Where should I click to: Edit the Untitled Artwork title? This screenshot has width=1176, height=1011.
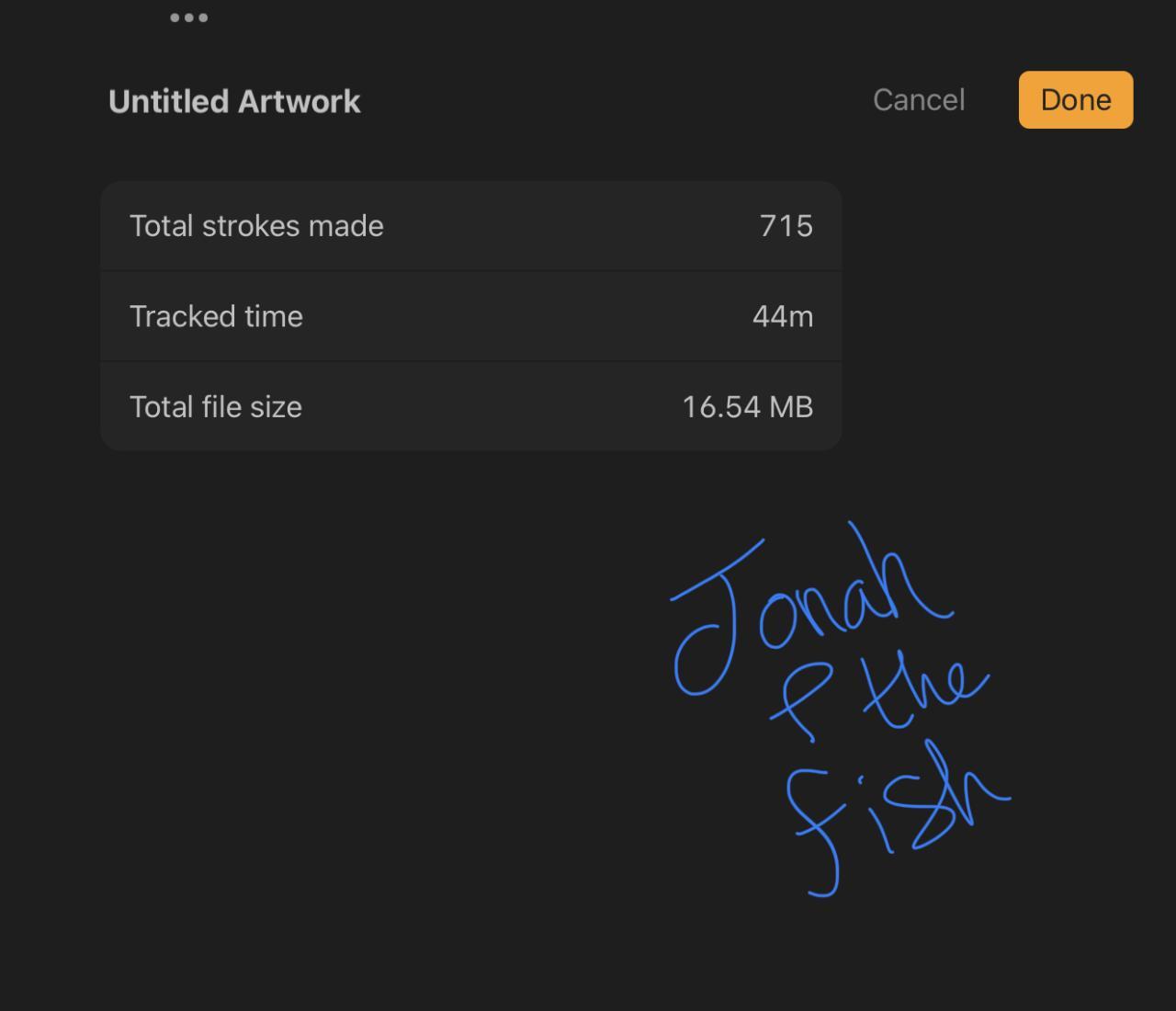pos(234,101)
